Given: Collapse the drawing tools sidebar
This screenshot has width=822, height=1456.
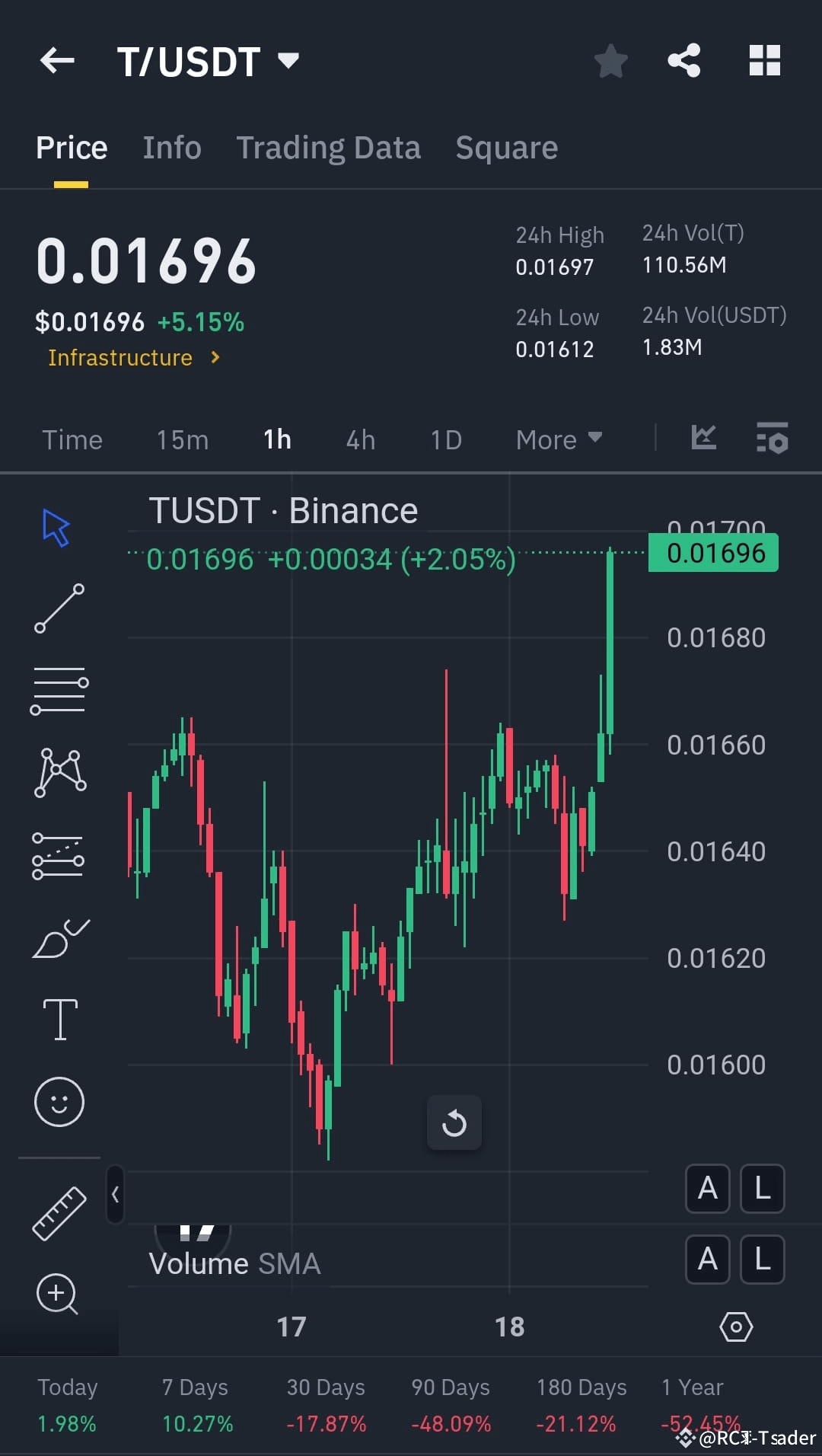Looking at the screenshot, I should coord(116,1195).
